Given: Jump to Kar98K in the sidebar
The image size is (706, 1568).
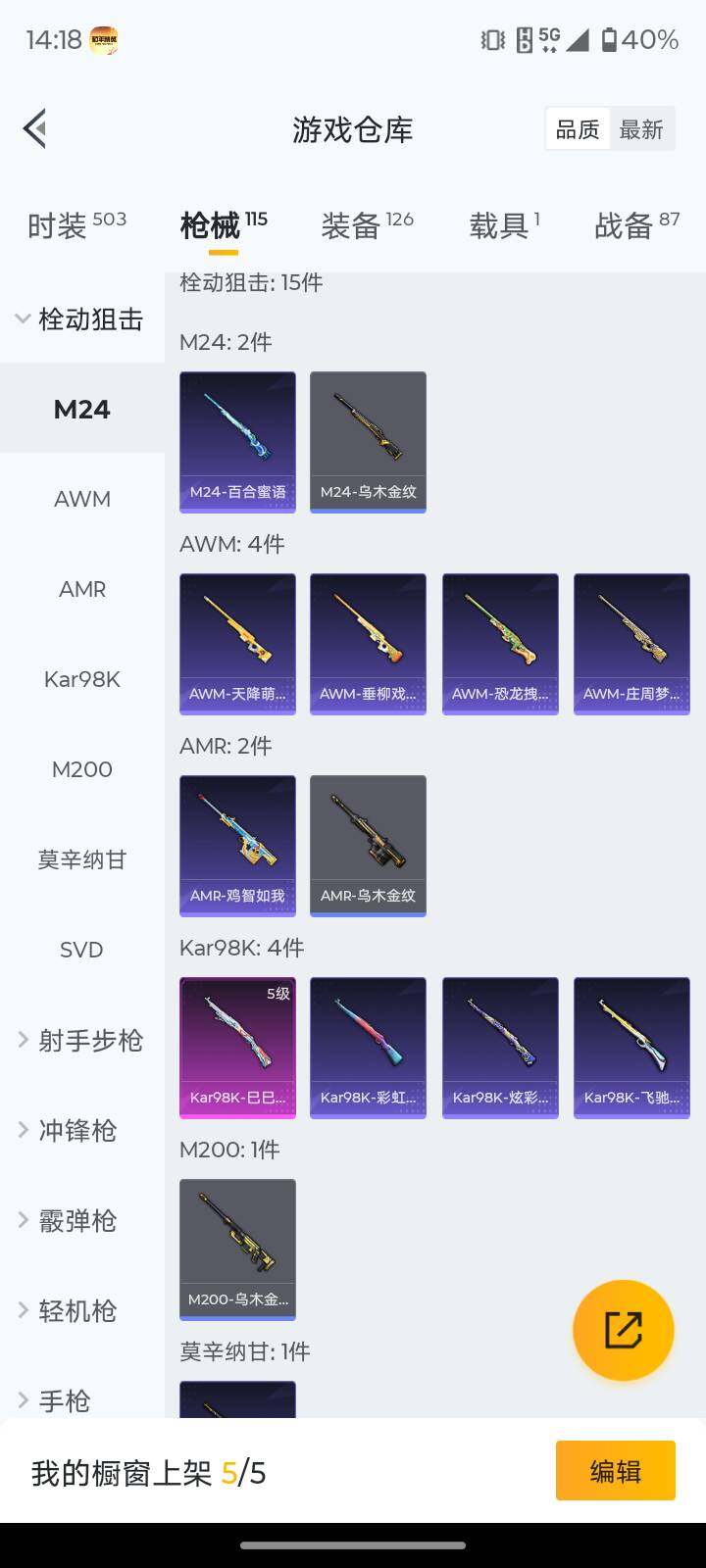Looking at the screenshot, I should click(x=82, y=679).
